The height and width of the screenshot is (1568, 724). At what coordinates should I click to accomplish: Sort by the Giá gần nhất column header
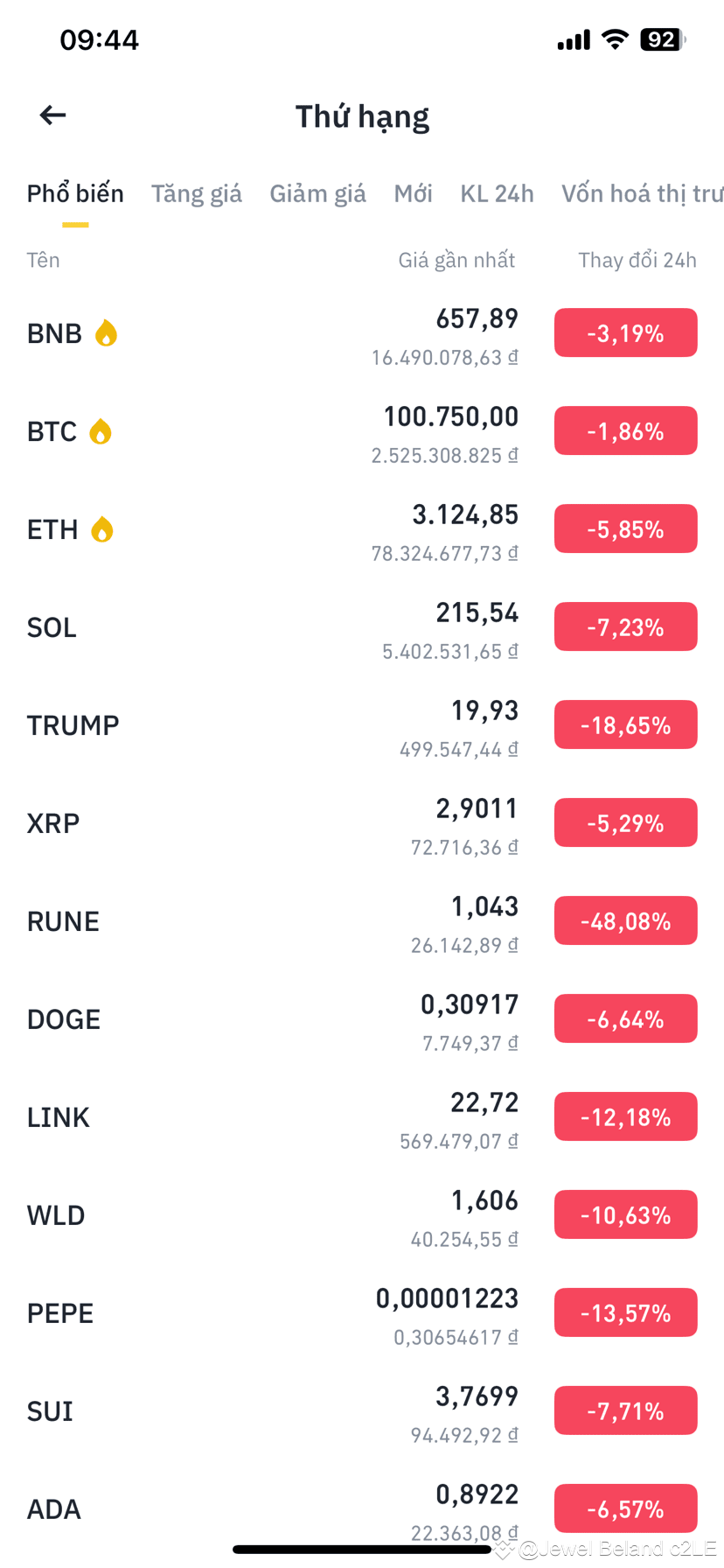(456, 259)
